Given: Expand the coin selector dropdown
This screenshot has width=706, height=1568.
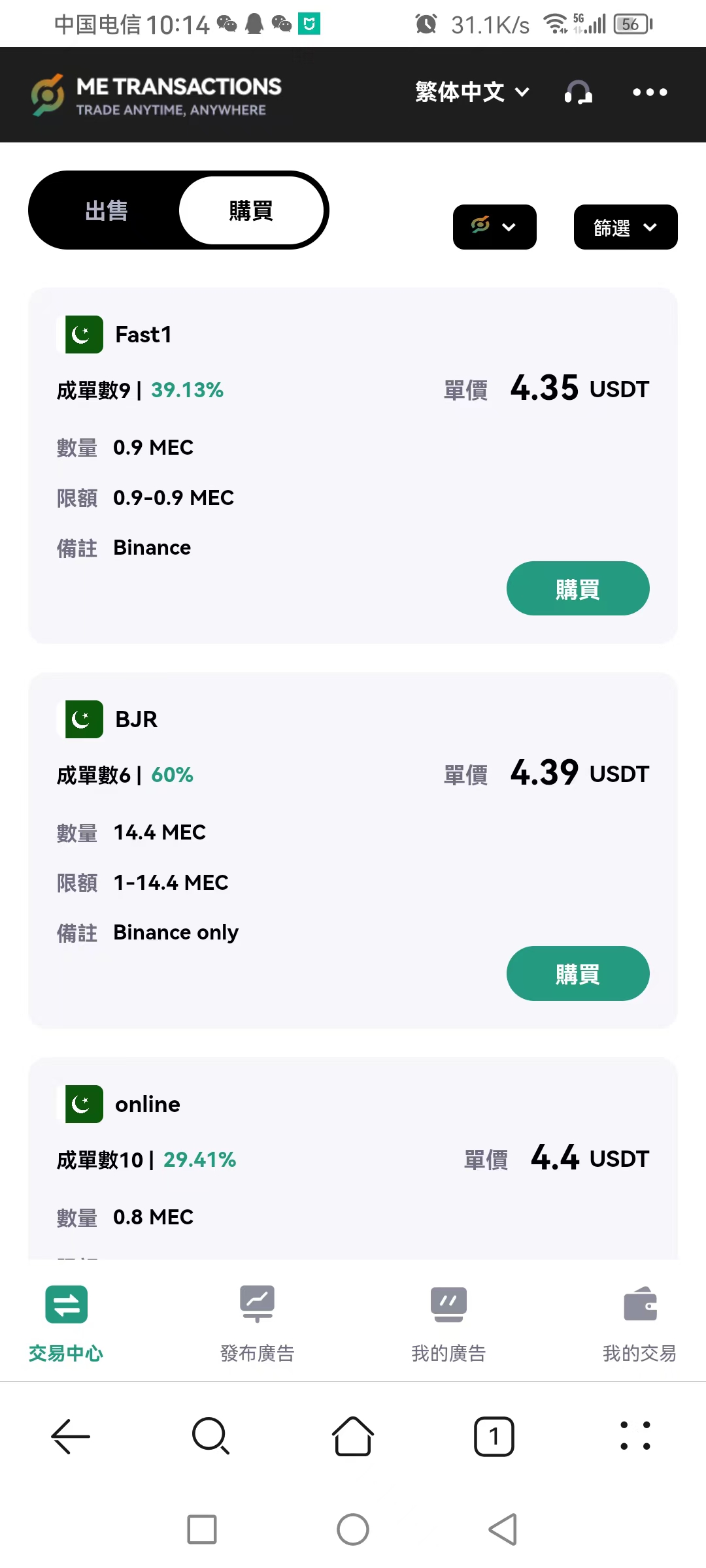Looking at the screenshot, I should tap(495, 227).
